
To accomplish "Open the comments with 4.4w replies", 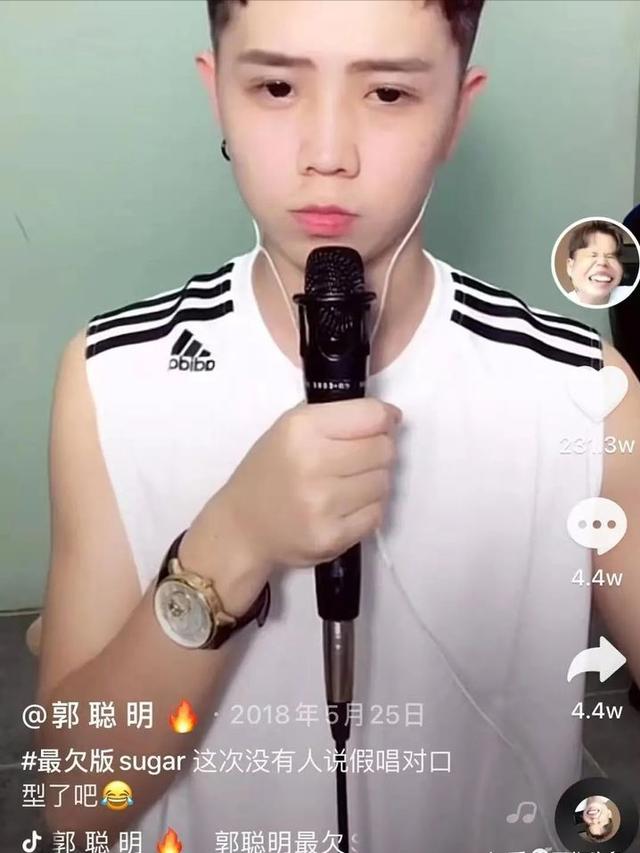I will 597,525.
